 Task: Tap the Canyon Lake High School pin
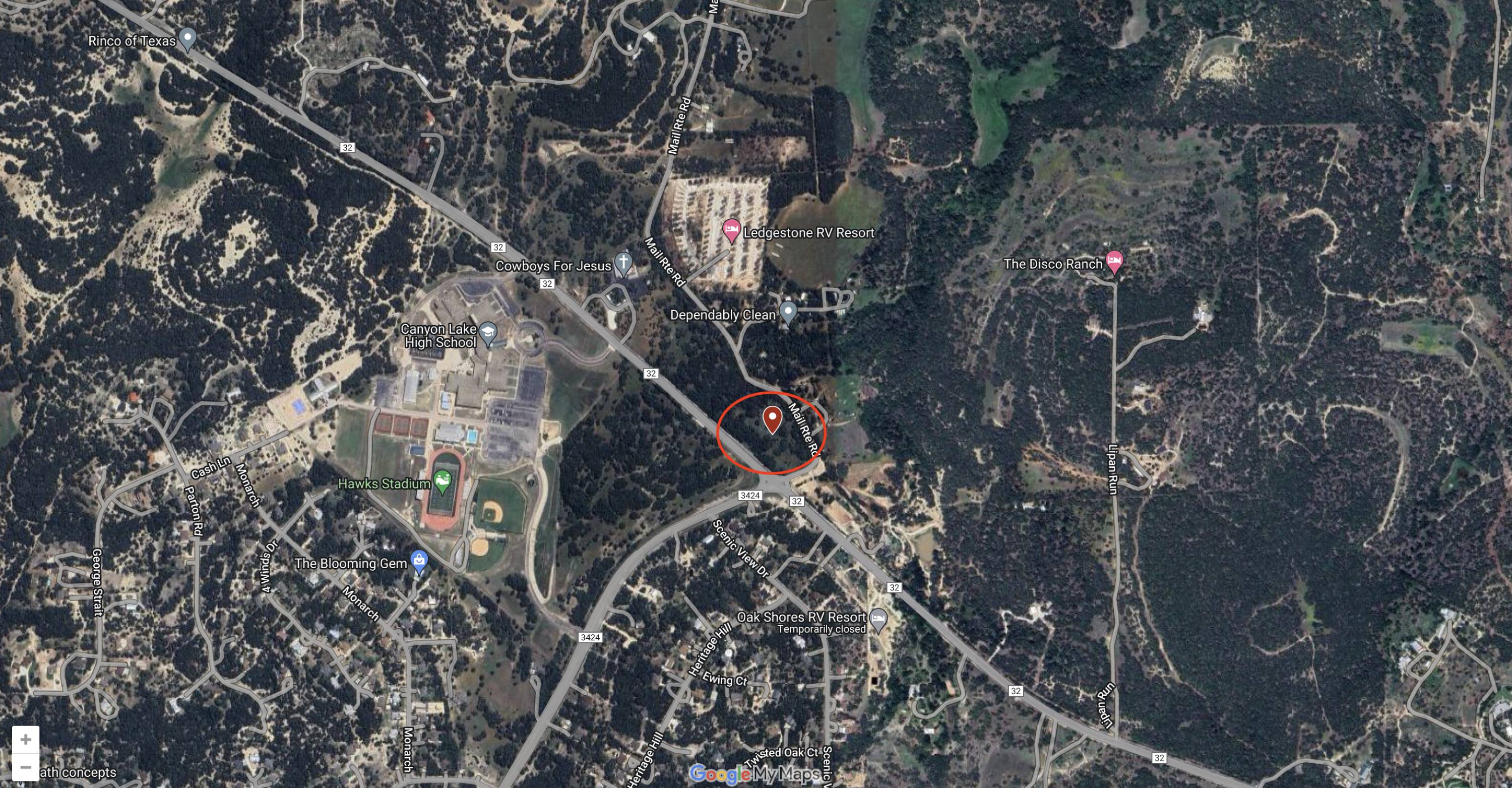tap(488, 334)
